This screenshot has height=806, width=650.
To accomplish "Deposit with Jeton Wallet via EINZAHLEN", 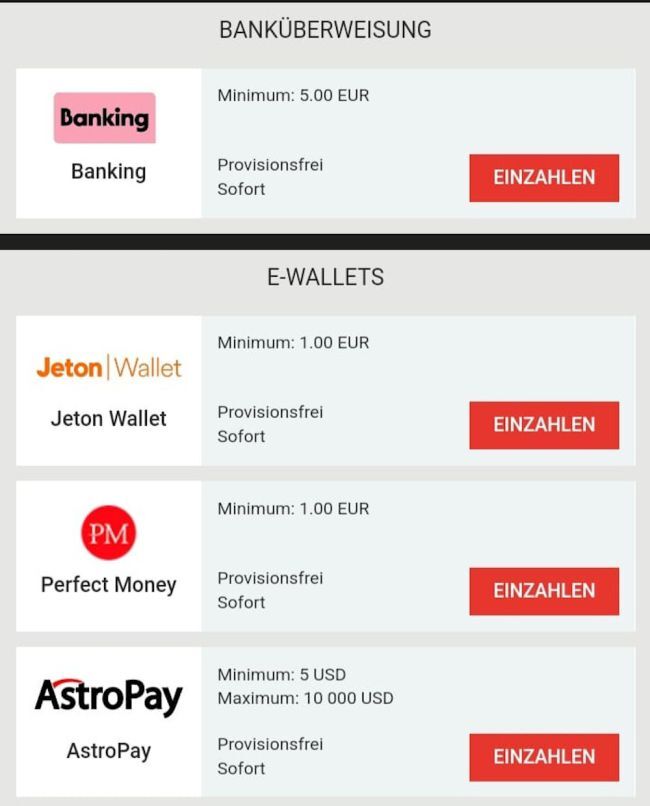I will tap(544, 425).
